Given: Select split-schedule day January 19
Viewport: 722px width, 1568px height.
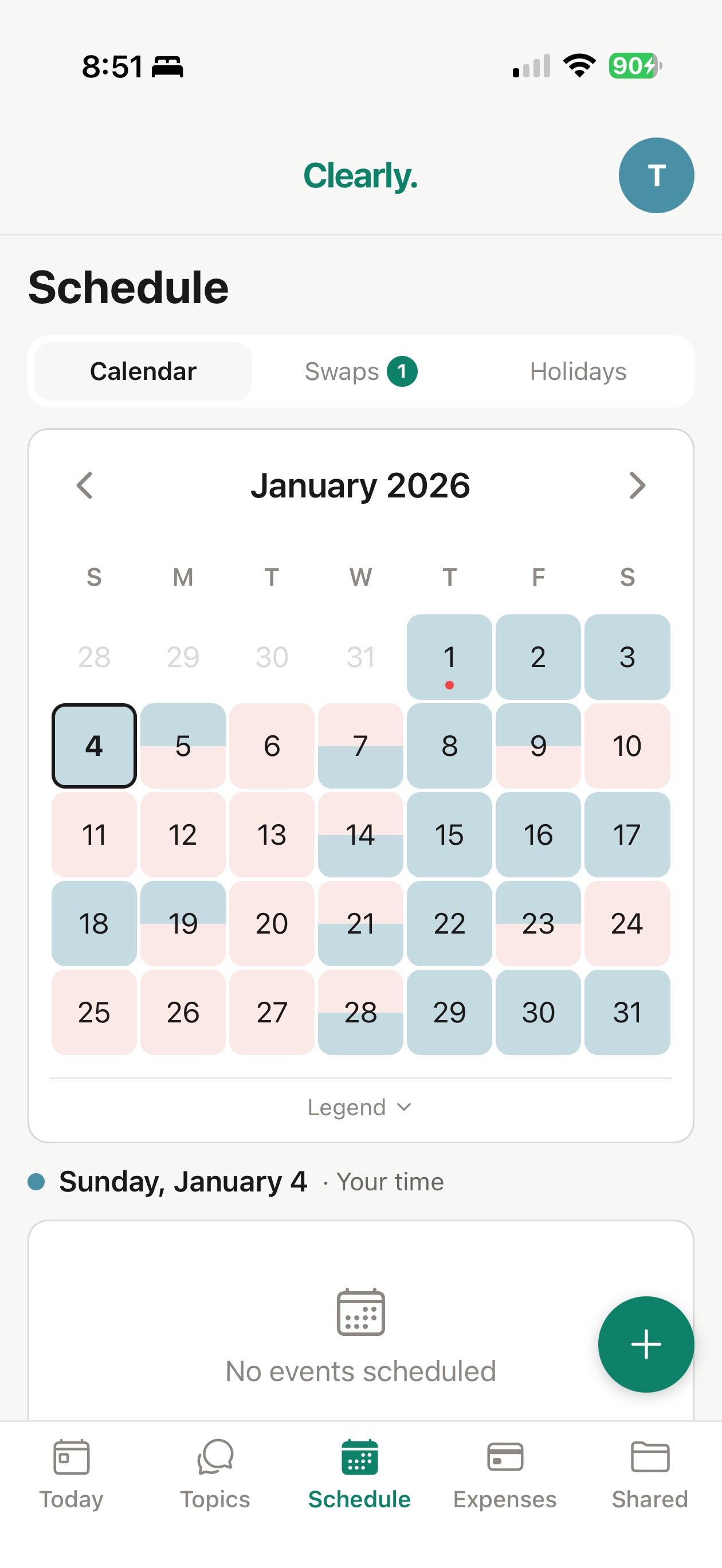Looking at the screenshot, I should (183, 923).
